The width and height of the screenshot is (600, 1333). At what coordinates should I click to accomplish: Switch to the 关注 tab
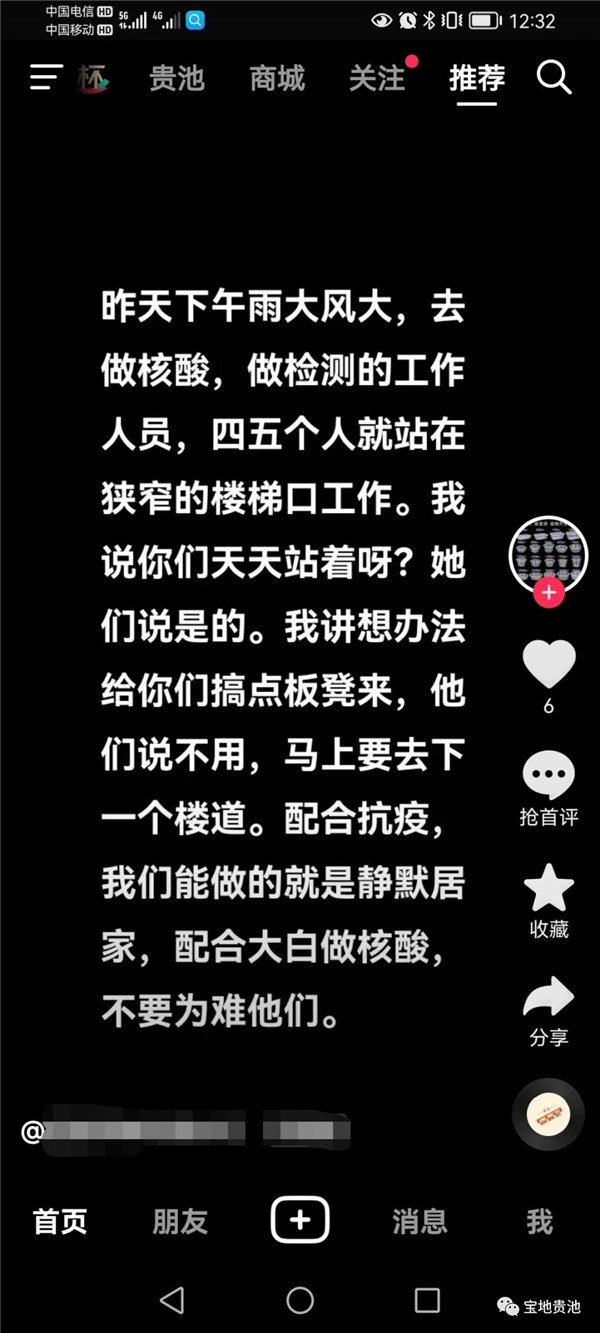[x=377, y=78]
